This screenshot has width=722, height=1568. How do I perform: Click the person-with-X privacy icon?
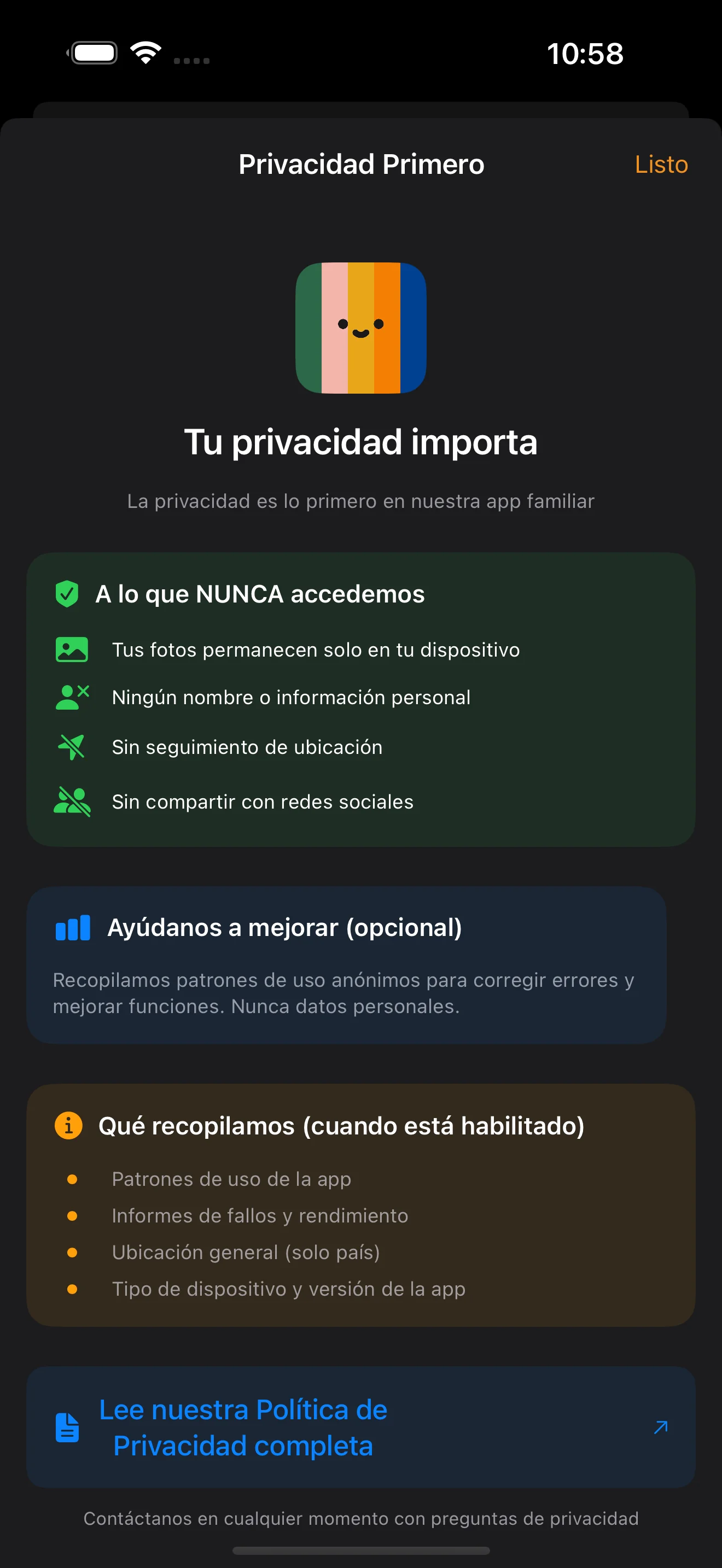[71, 697]
